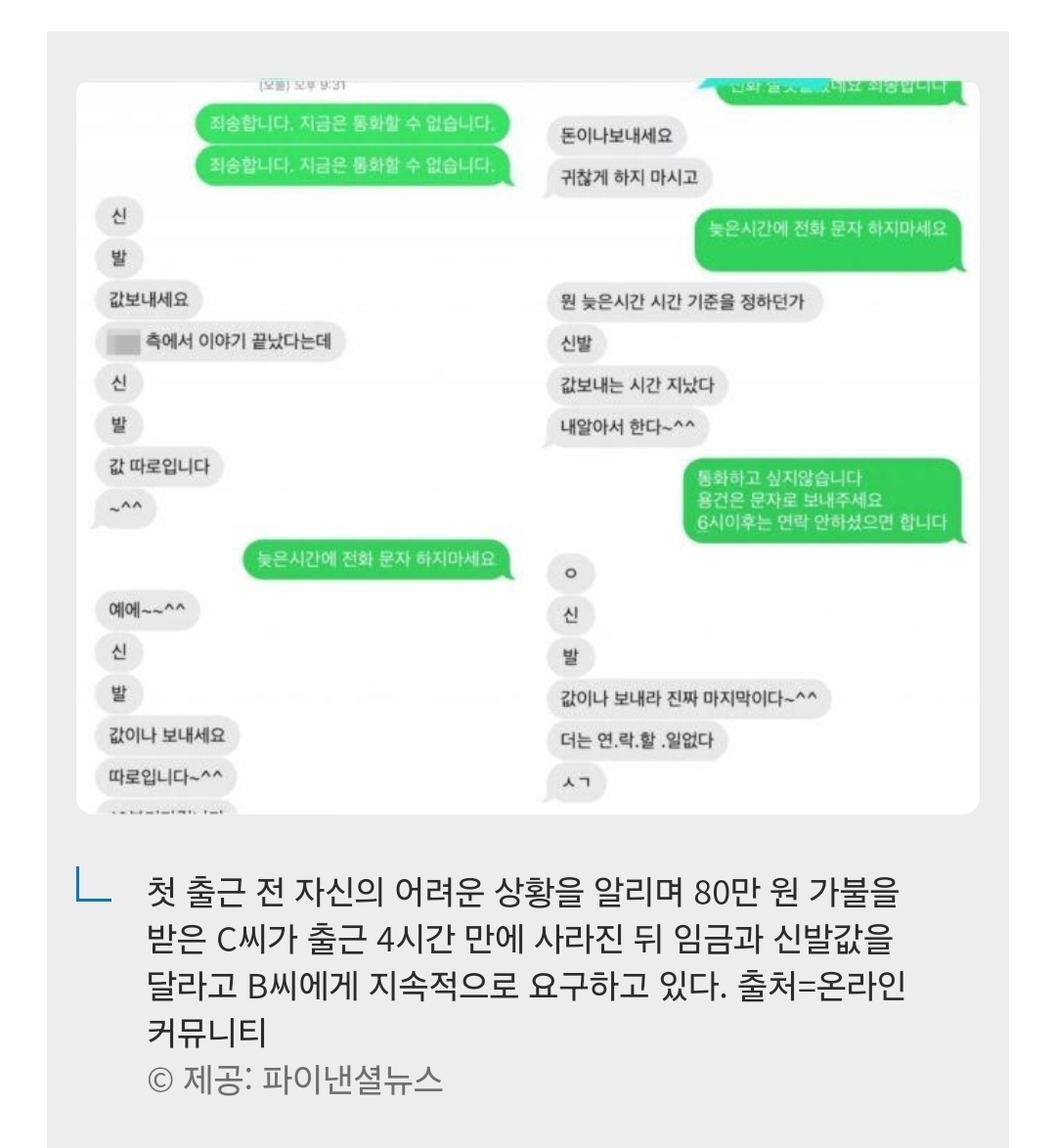
Task: Open the chat screenshot image in the article
Action: (528, 447)
